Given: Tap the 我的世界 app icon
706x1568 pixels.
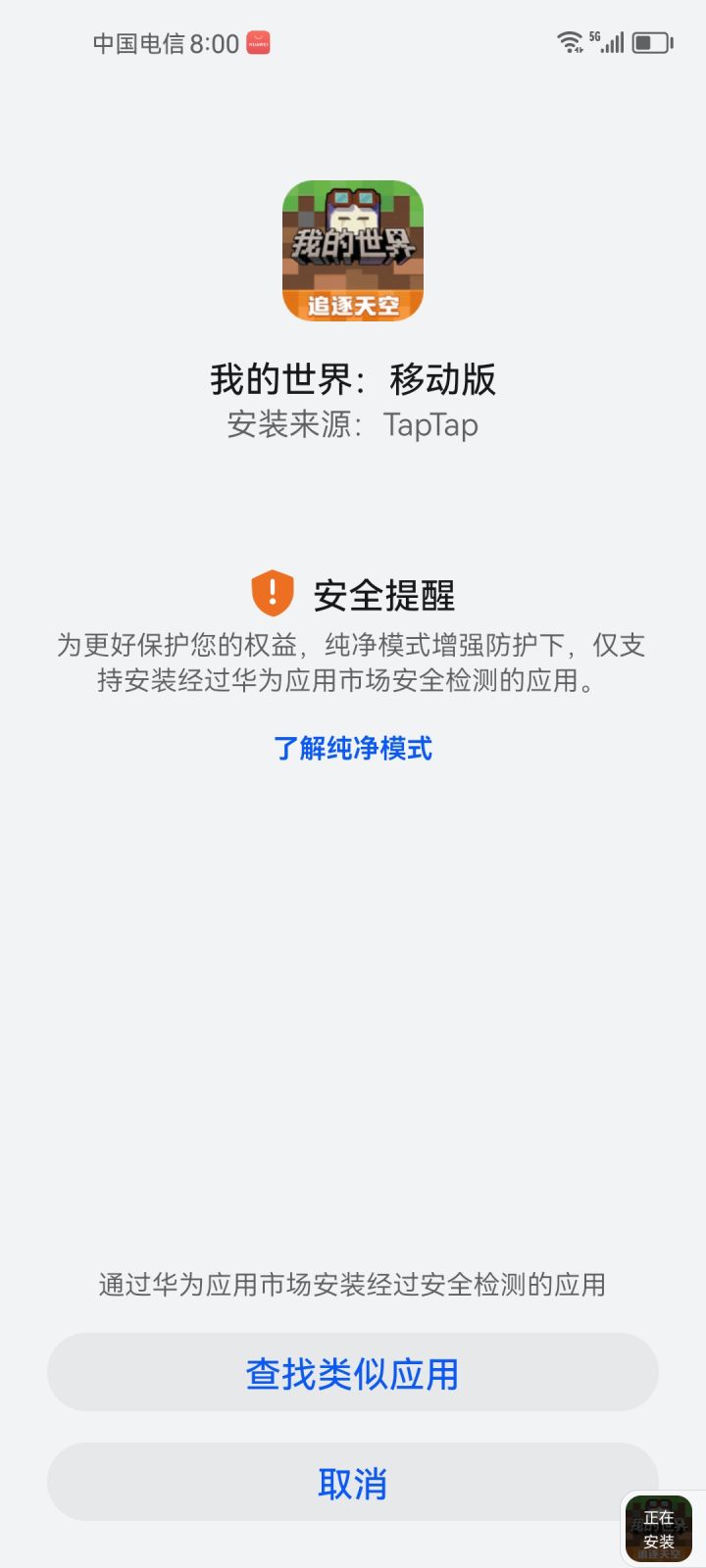Looking at the screenshot, I should (x=353, y=250).
